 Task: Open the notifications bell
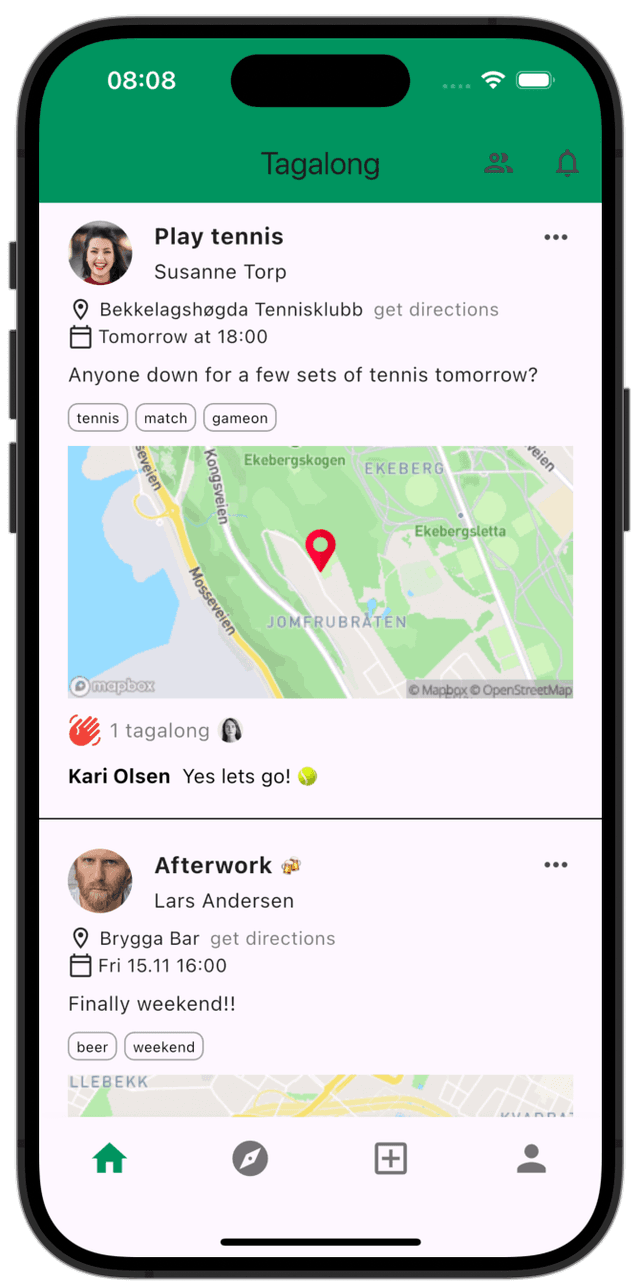(567, 164)
